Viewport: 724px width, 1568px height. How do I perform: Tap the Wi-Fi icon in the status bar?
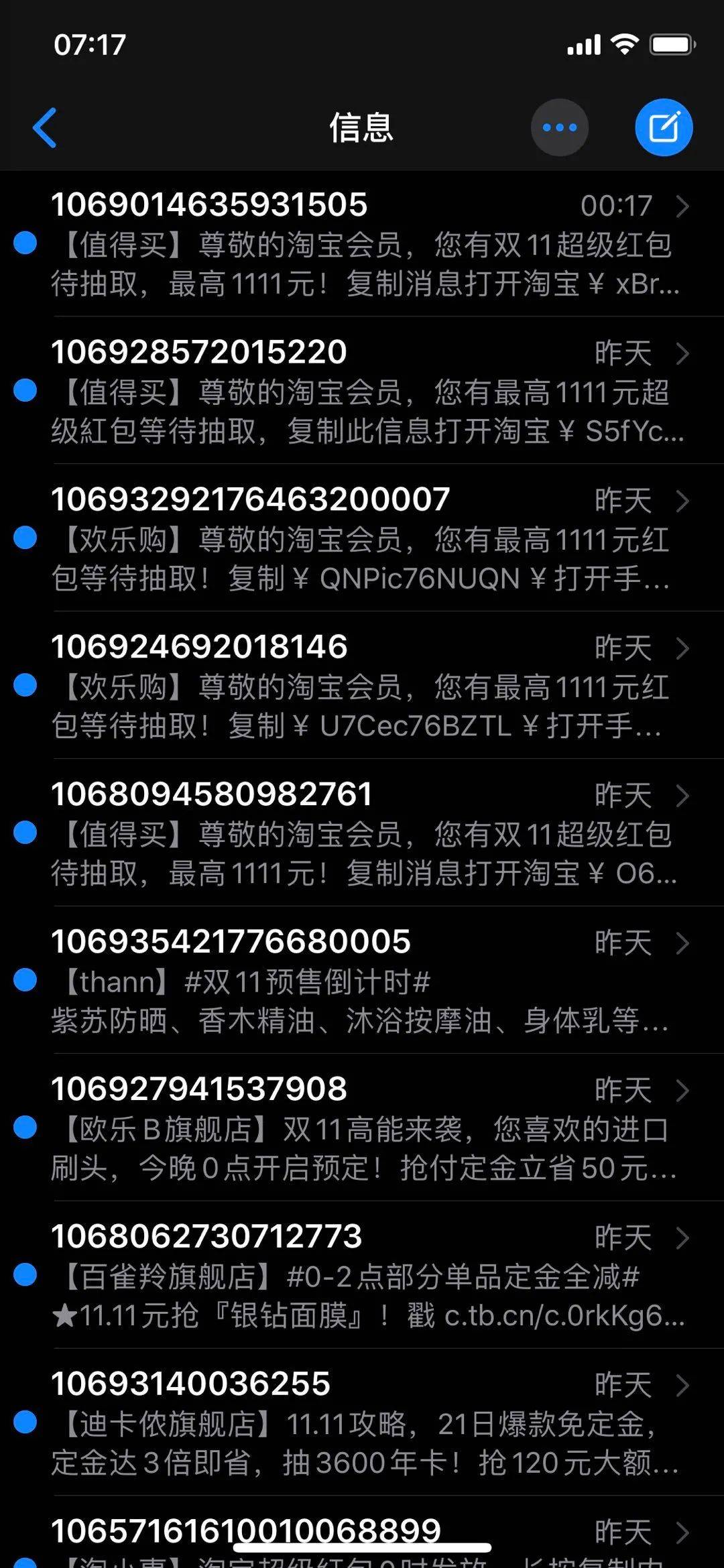(x=625, y=44)
